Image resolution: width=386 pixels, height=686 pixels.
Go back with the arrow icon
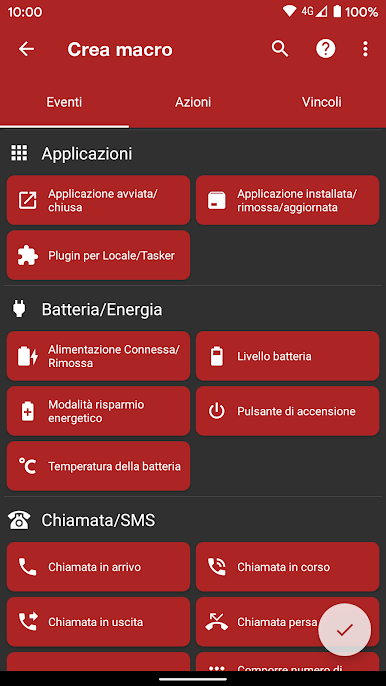coord(26,49)
